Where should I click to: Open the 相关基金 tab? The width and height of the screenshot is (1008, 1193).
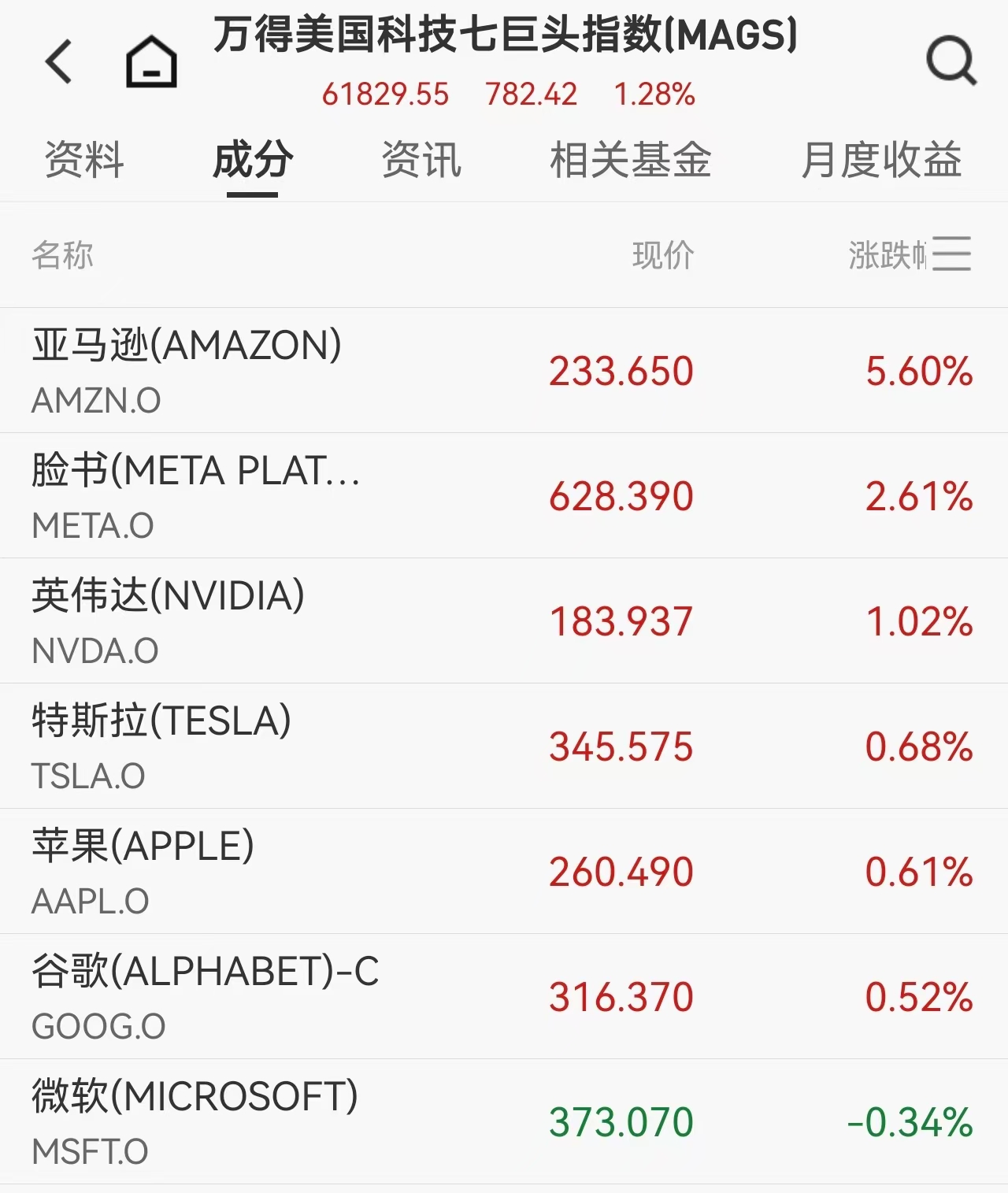point(630,160)
